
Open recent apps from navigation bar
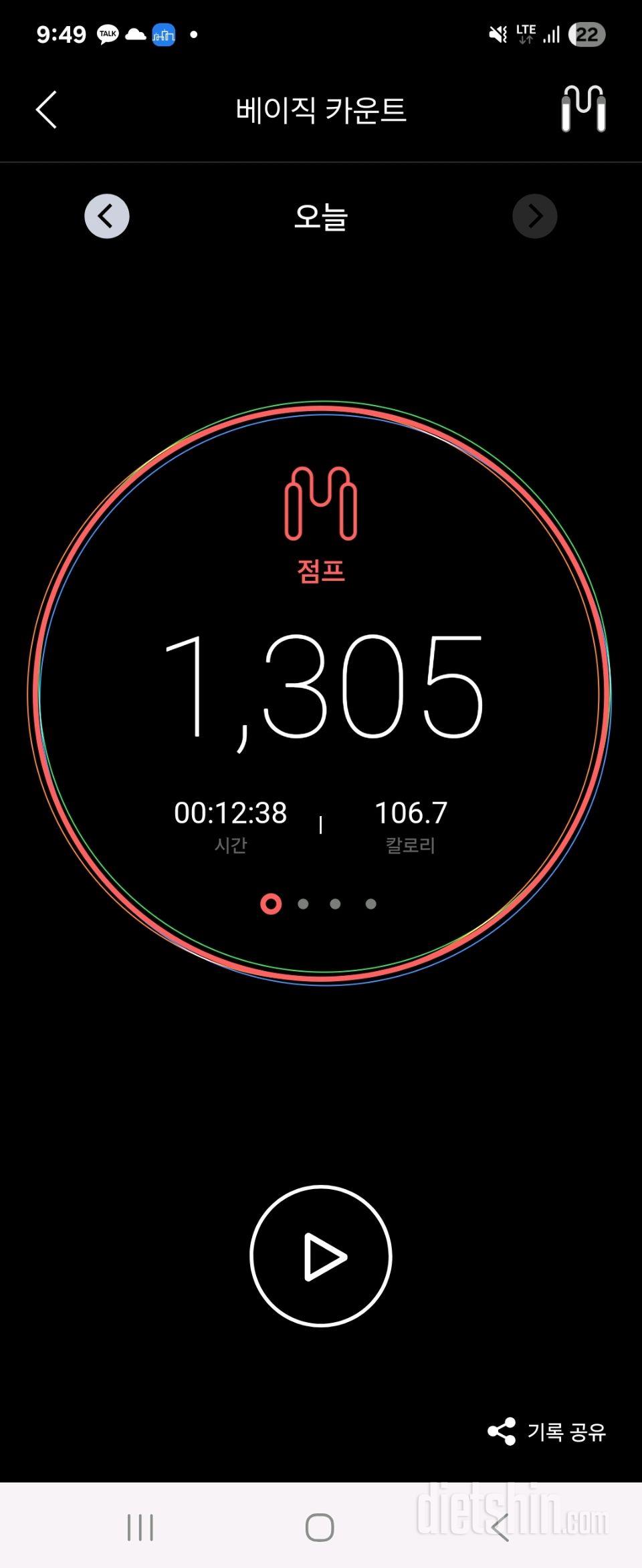tap(140, 1527)
